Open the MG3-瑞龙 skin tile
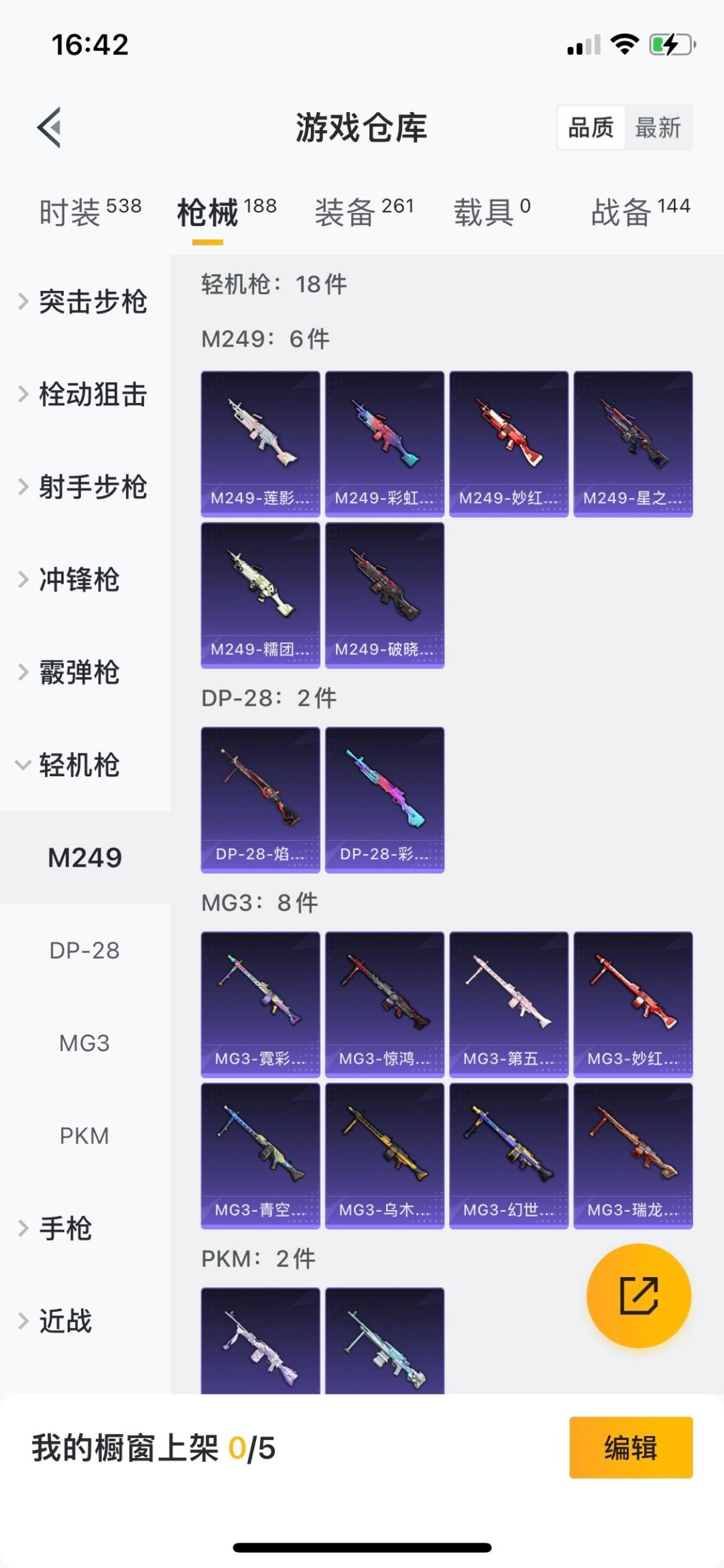Image resolution: width=724 pixels, height=1568 pixels. [633, 1155]
